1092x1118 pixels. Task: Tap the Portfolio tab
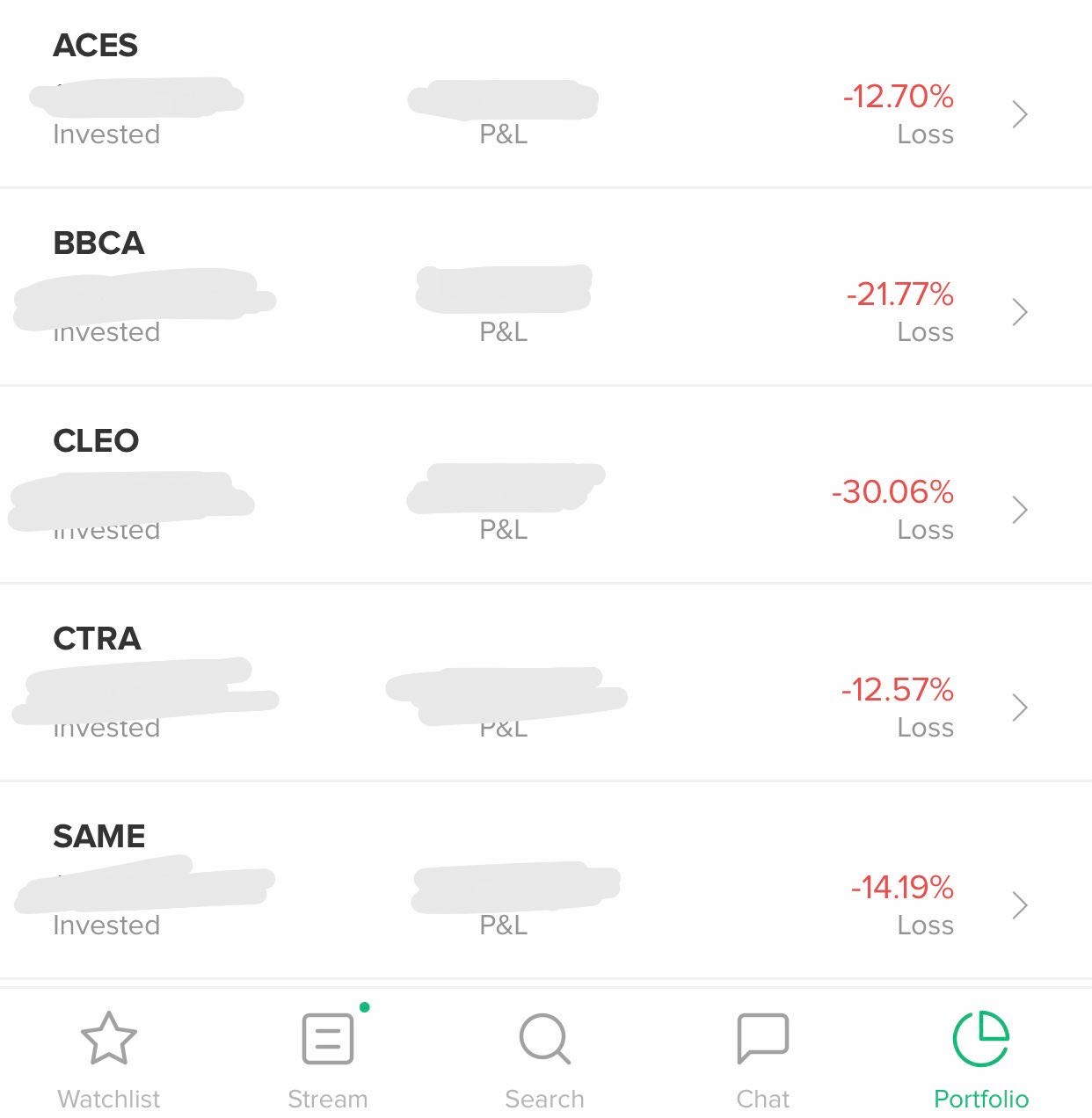pyautogui.click(x=981, y=1059)
